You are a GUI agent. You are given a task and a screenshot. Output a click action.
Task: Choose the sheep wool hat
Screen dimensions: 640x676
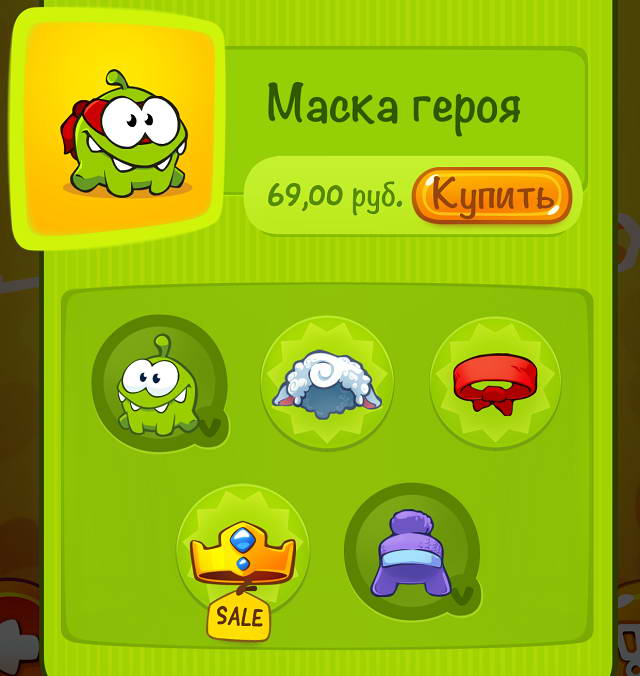(x=327, y=383)
